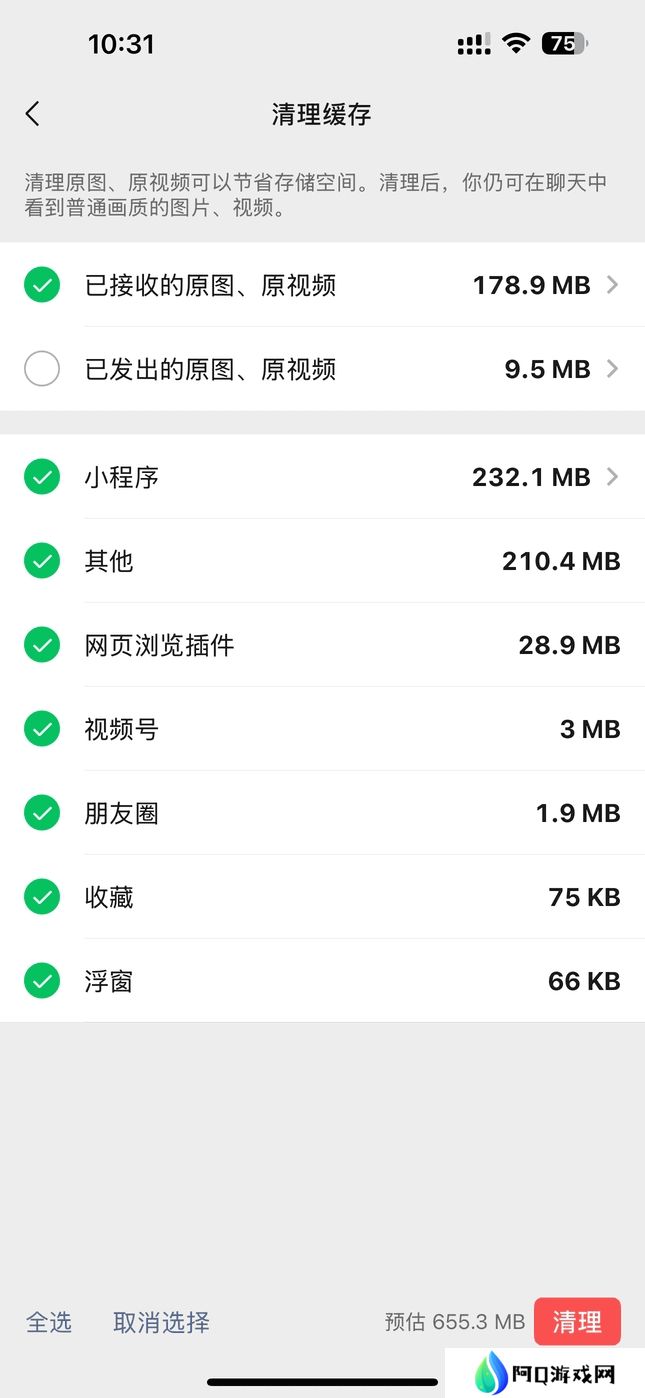Uncheck the 视频号 cache item
Screen dimensions: 645x1398
42,729
